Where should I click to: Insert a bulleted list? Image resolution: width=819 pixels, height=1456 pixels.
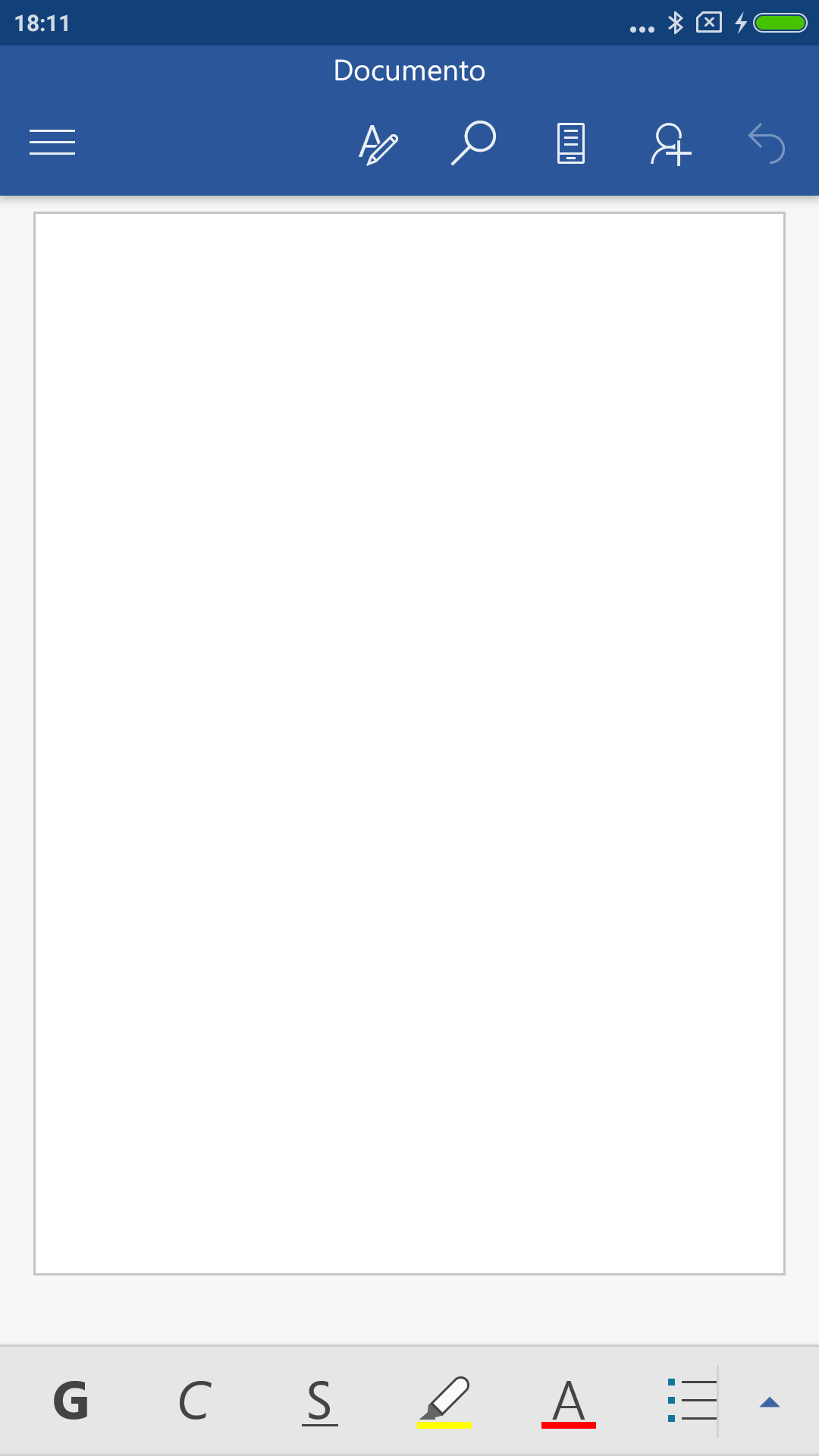(x=692, y=1400)
